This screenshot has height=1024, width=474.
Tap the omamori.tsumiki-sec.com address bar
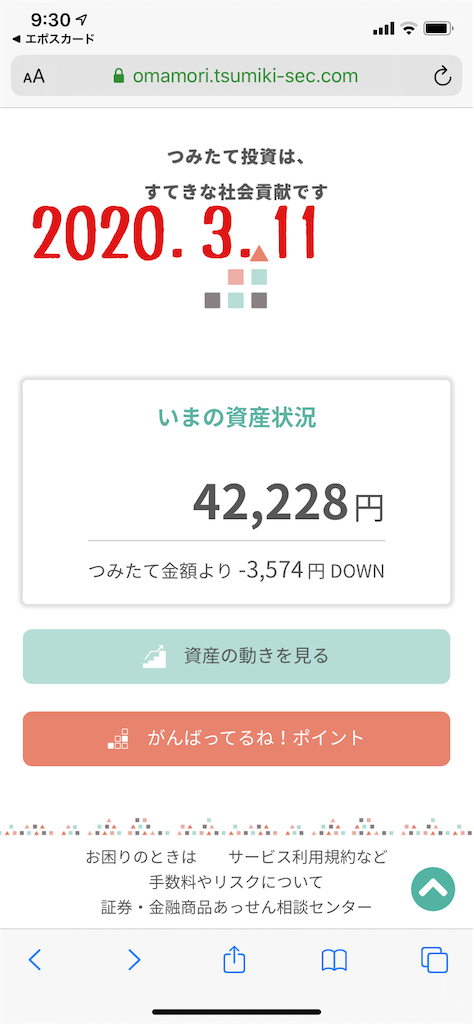pos(236,76)
